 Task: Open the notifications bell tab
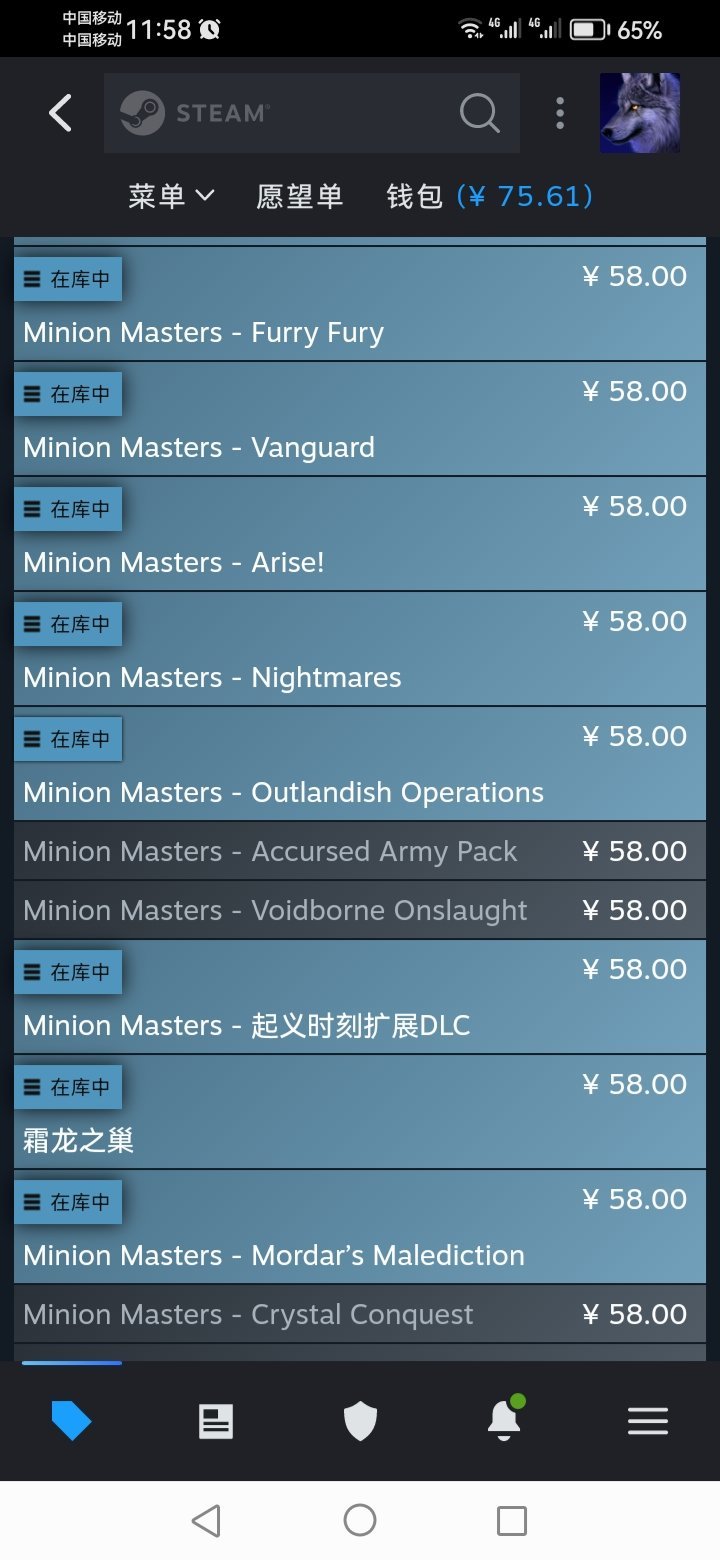coord(504,1421)
